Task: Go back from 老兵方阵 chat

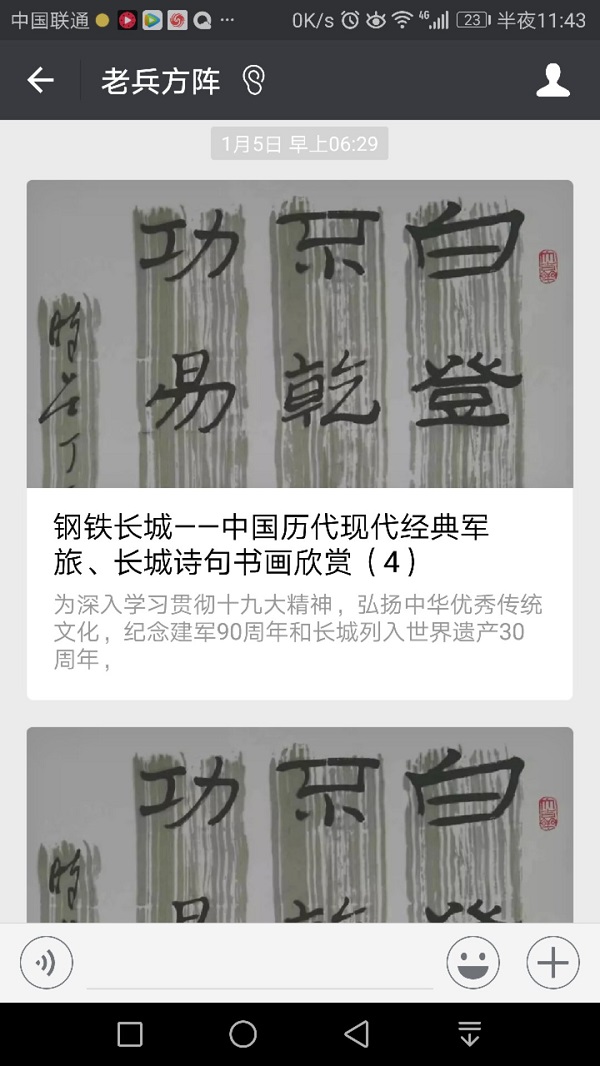Action: [x=40, y=81]
